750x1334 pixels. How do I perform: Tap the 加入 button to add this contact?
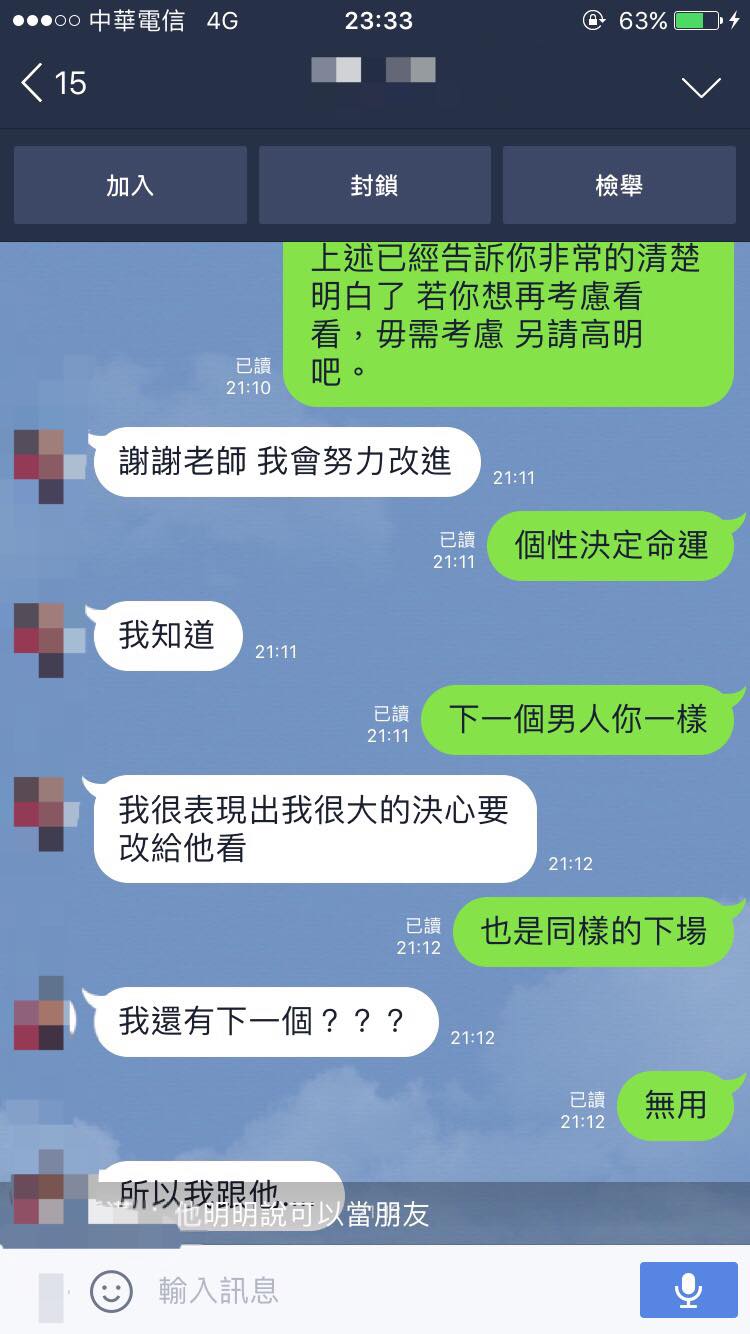click(130, 185)
